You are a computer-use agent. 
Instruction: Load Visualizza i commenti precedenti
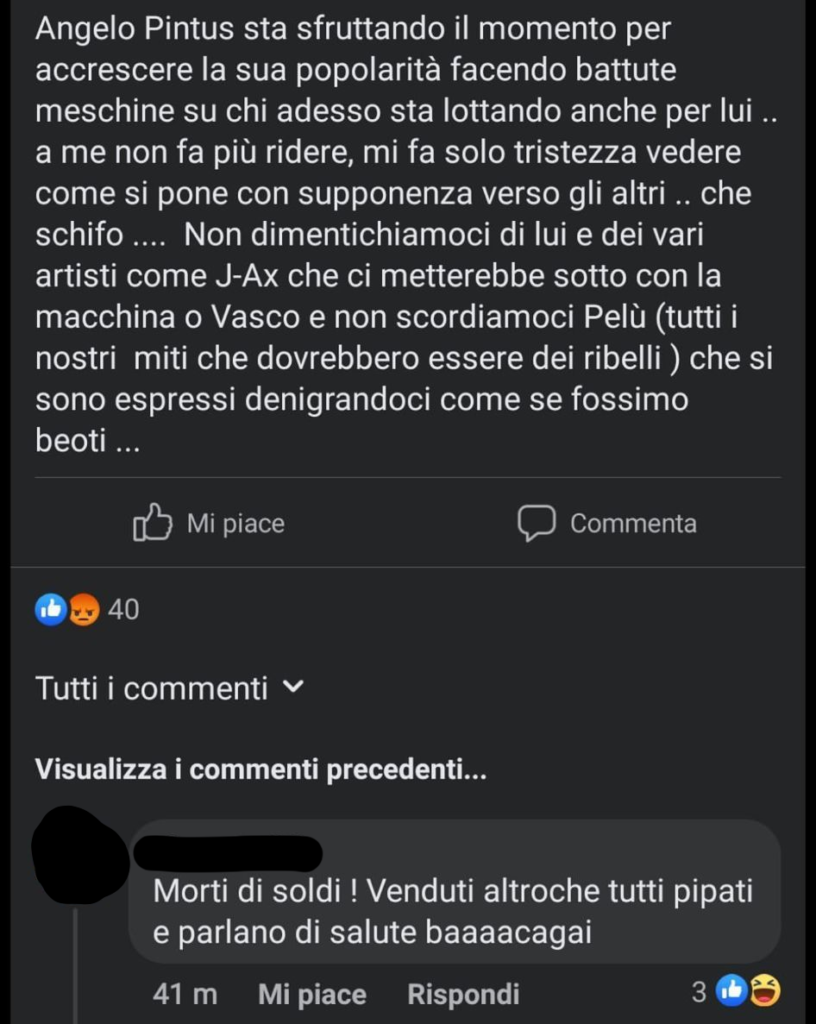(261, 769)
